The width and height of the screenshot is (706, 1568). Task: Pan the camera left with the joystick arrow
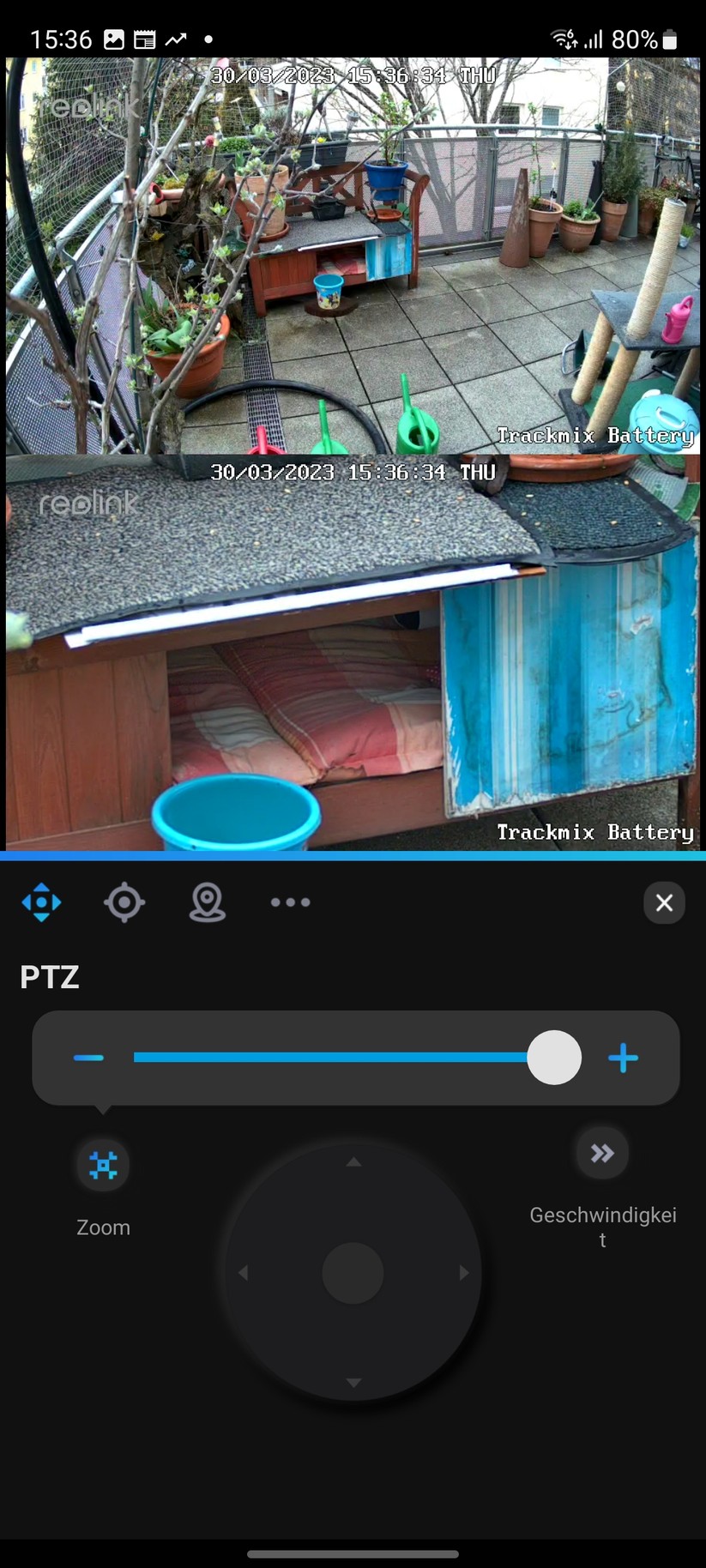[243, 1272]
